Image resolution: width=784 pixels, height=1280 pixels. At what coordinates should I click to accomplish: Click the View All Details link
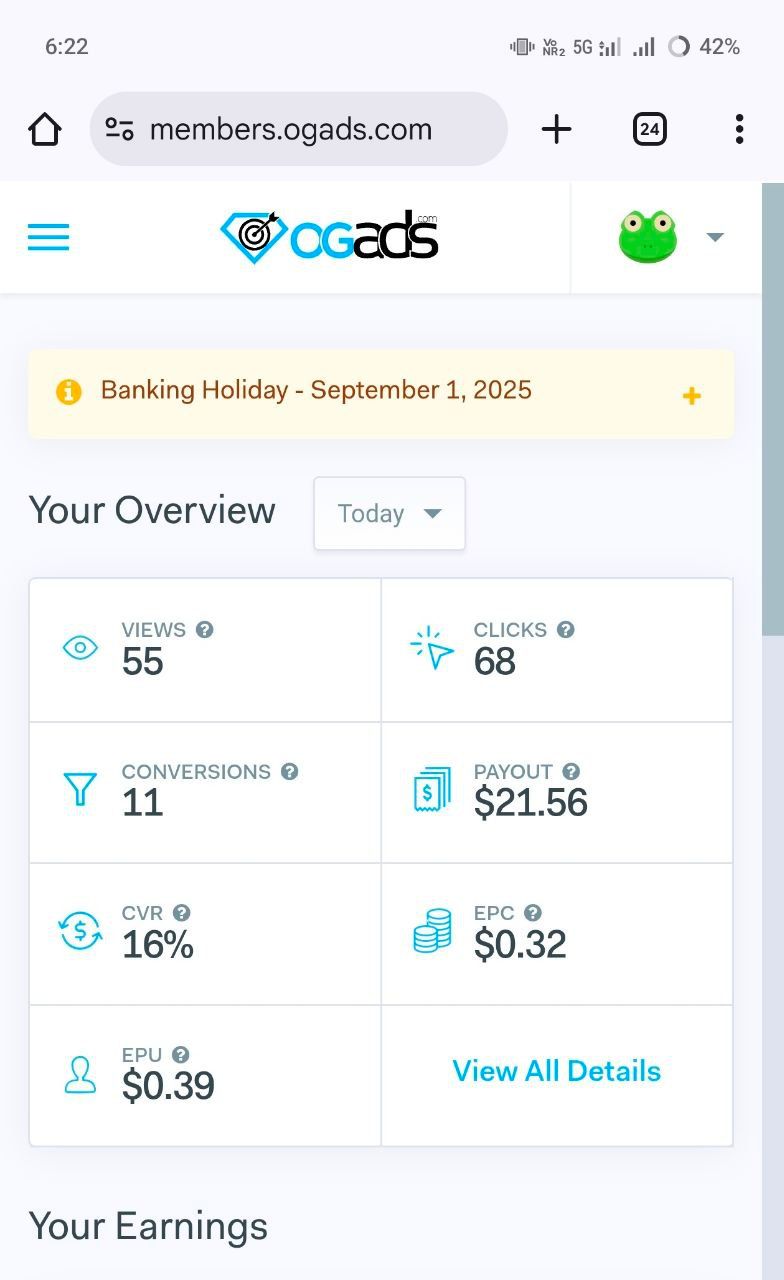pos(556,1071)
